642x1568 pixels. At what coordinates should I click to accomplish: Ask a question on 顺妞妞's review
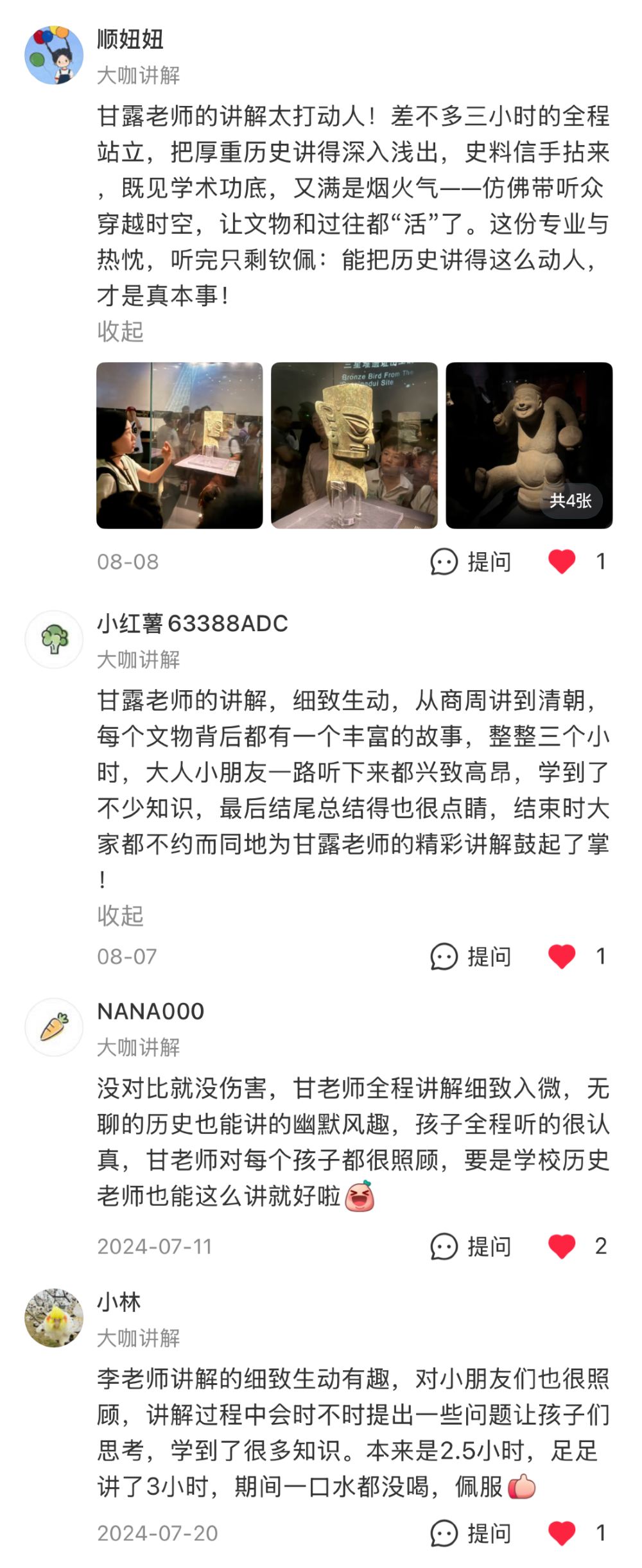tap(471, 562)
